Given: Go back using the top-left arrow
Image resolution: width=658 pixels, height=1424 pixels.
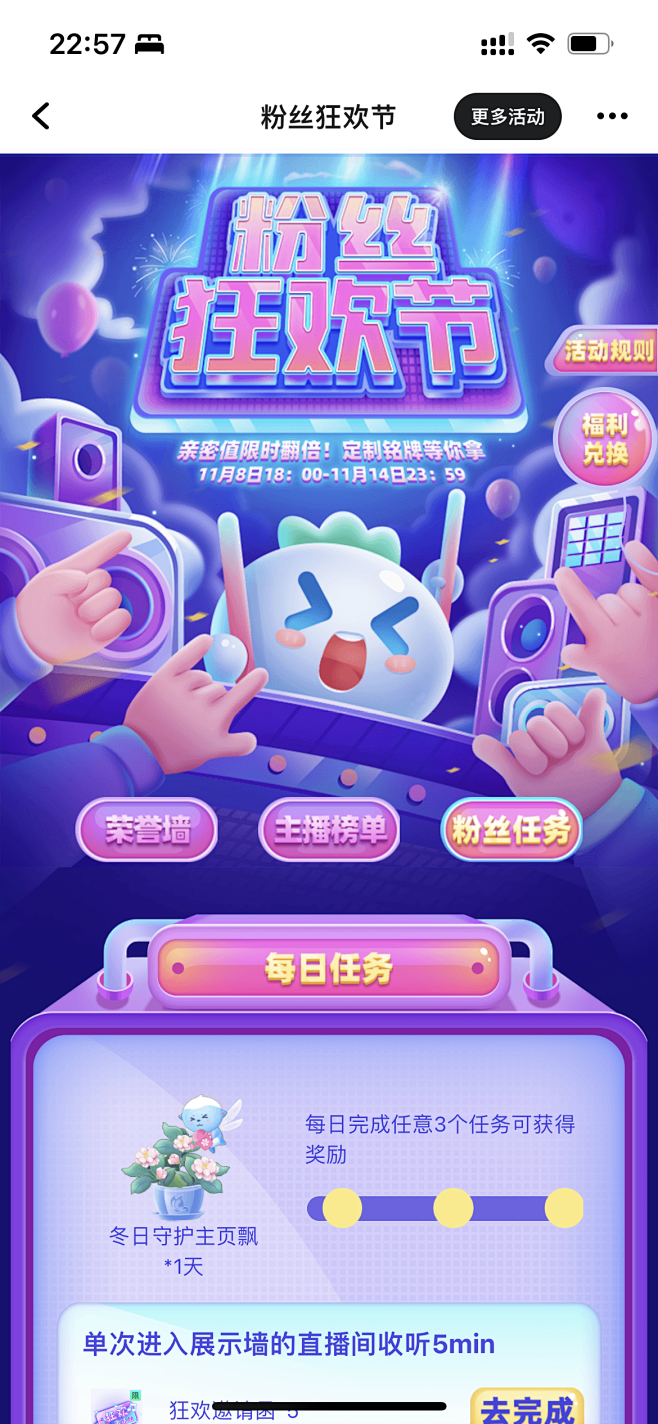Looking at the screenshot, I should (x=40, y=116).
